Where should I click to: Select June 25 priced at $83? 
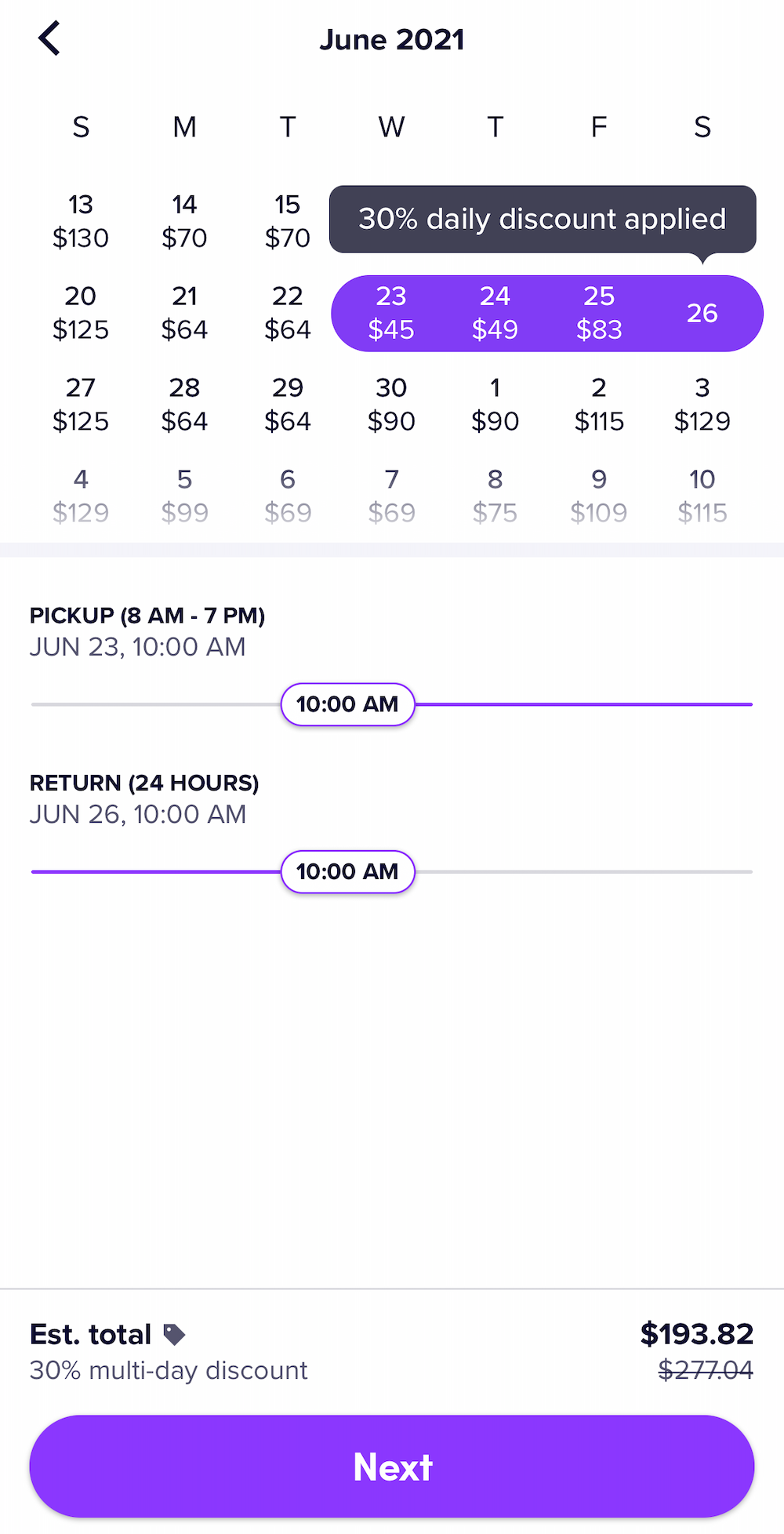click(599, 313)
